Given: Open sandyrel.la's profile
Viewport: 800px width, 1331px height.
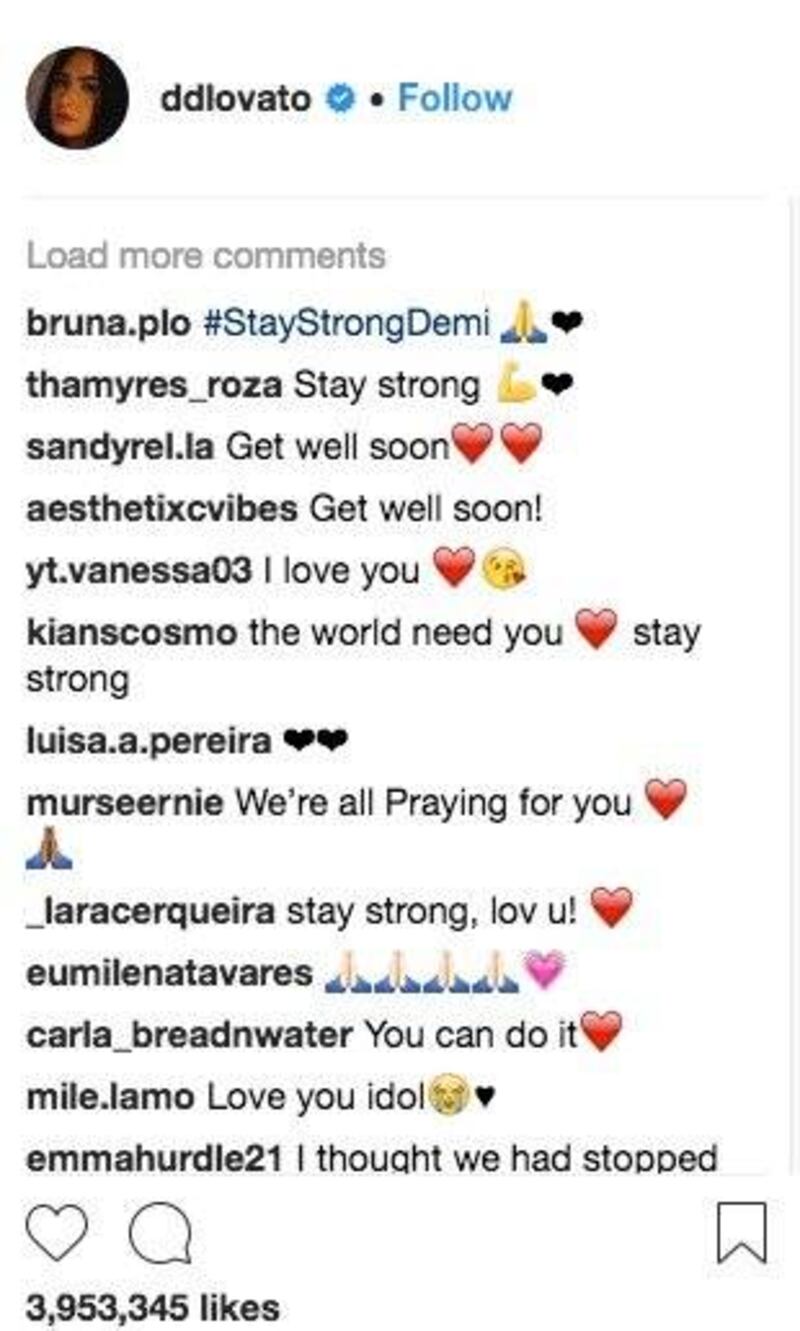Looking at the screenshot, I should point(120,447).
